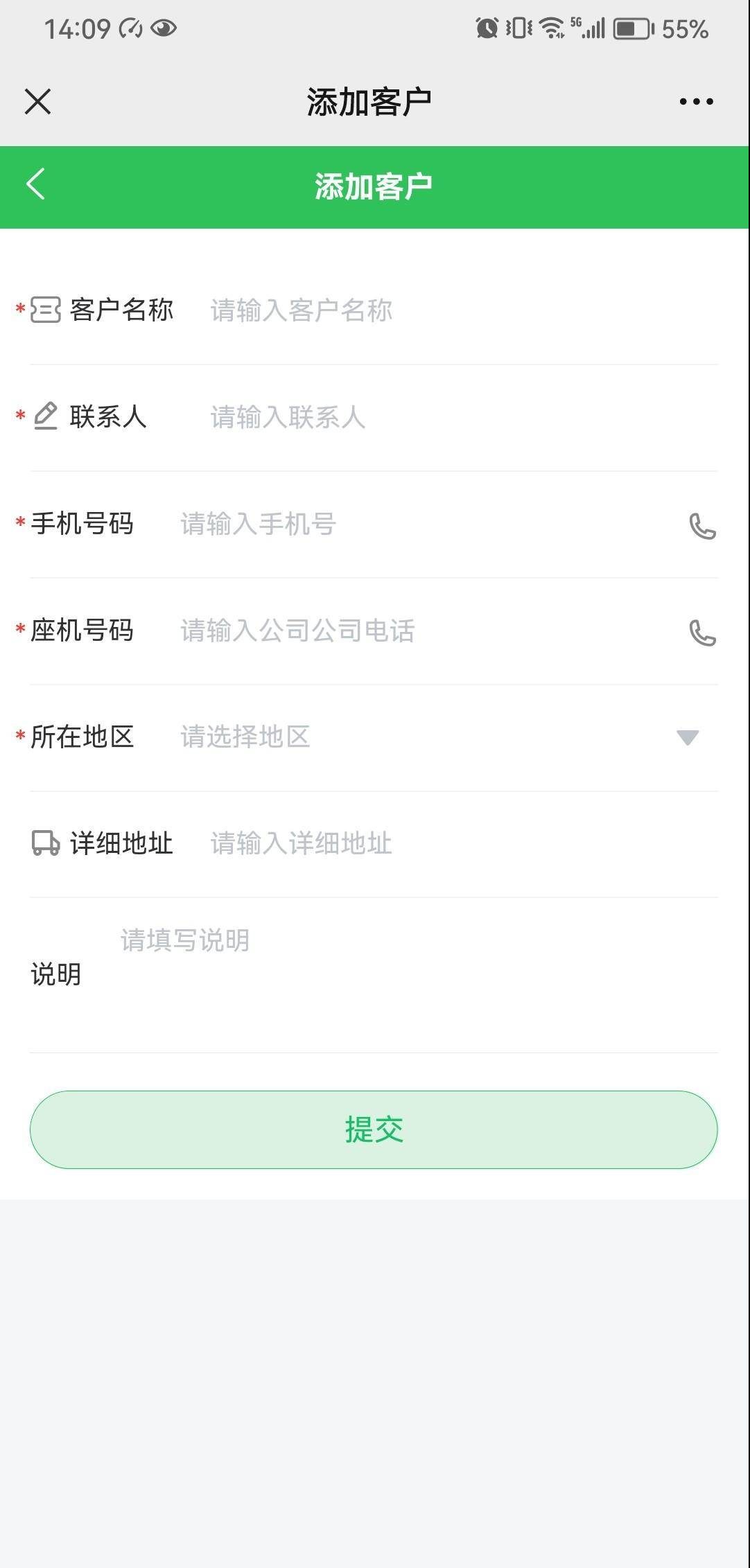Expand the 所在地区 region dropdown
This screenshot has width=750, height=1568.
point(687,737)
